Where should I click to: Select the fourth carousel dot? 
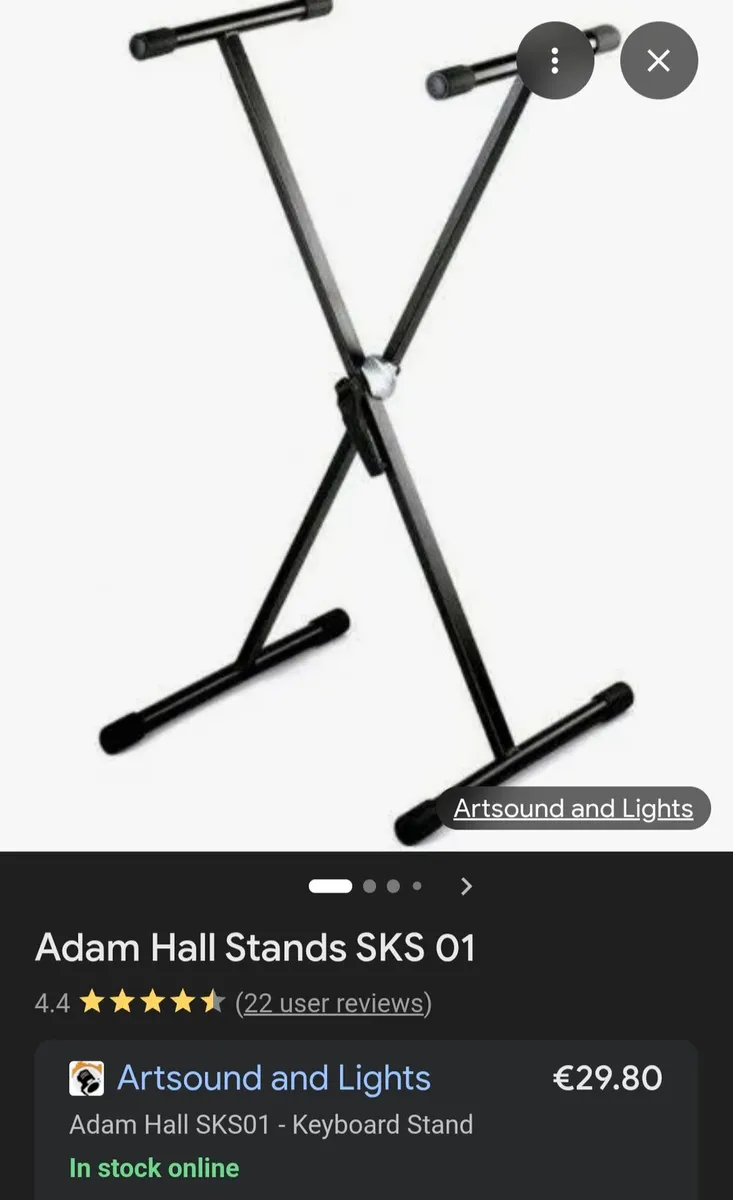(417, 886)
